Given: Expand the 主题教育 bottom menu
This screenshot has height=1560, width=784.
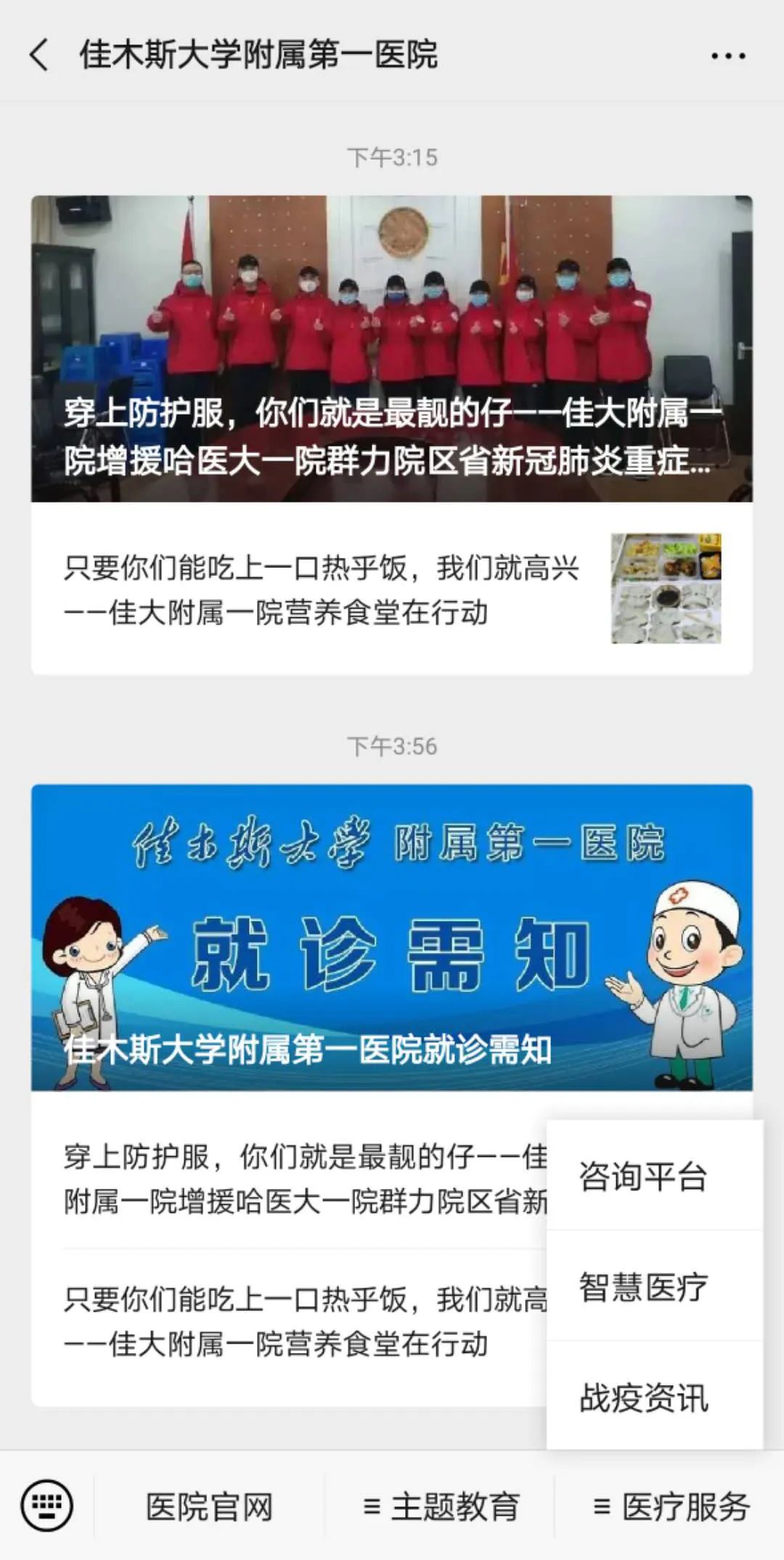Looking at the screenshot, I should [x=441, y=1506].
